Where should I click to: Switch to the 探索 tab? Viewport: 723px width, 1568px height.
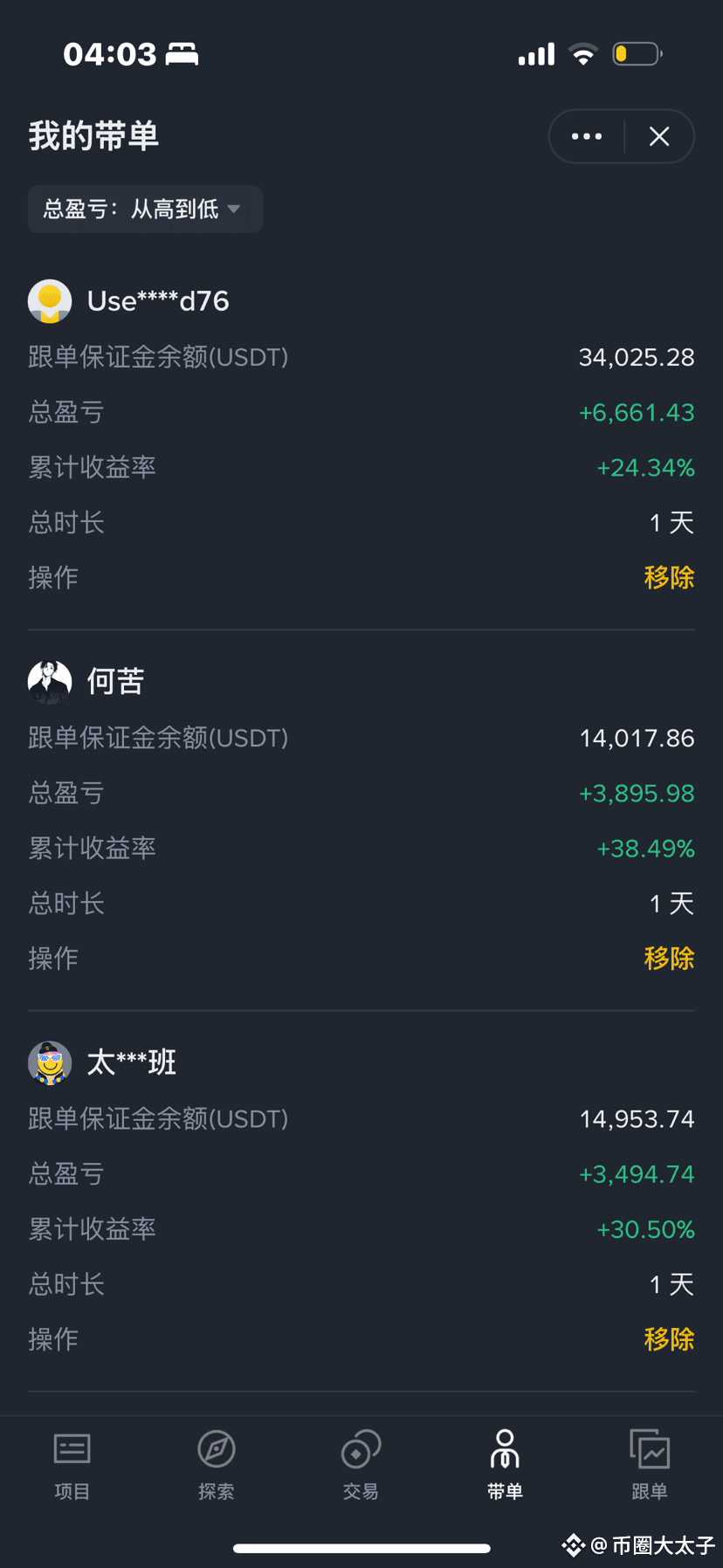216,1465
